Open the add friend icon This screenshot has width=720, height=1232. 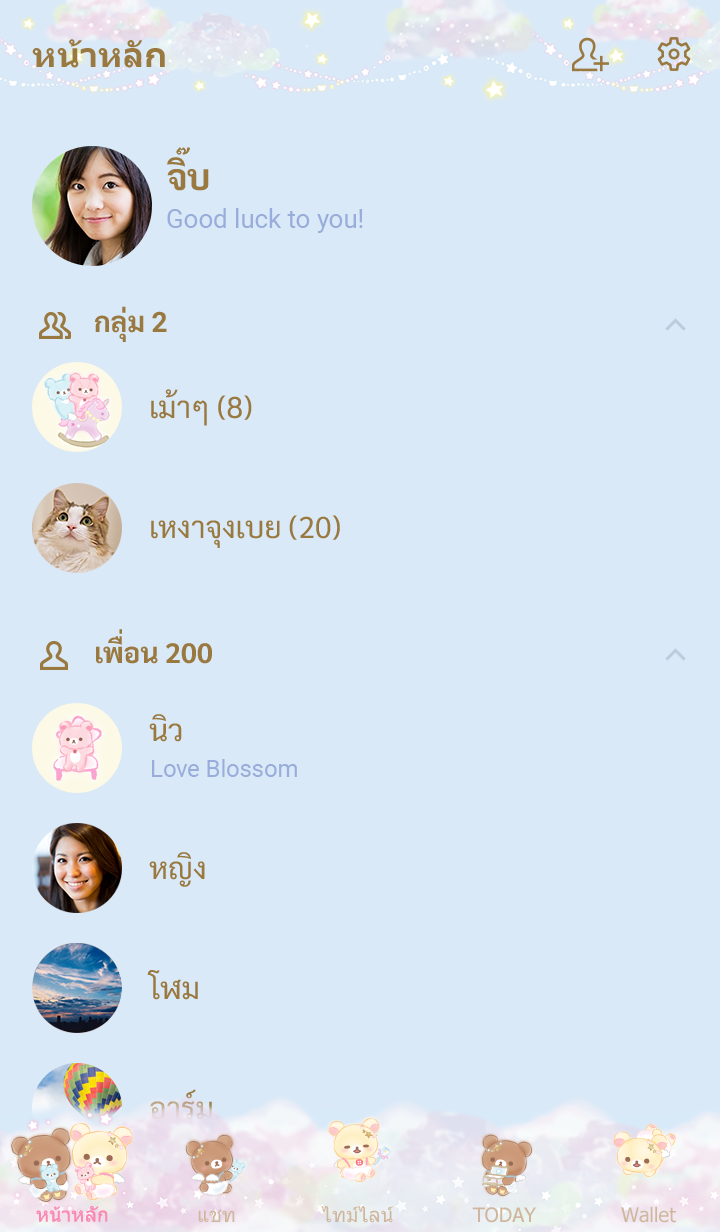[x=590, y=55]
